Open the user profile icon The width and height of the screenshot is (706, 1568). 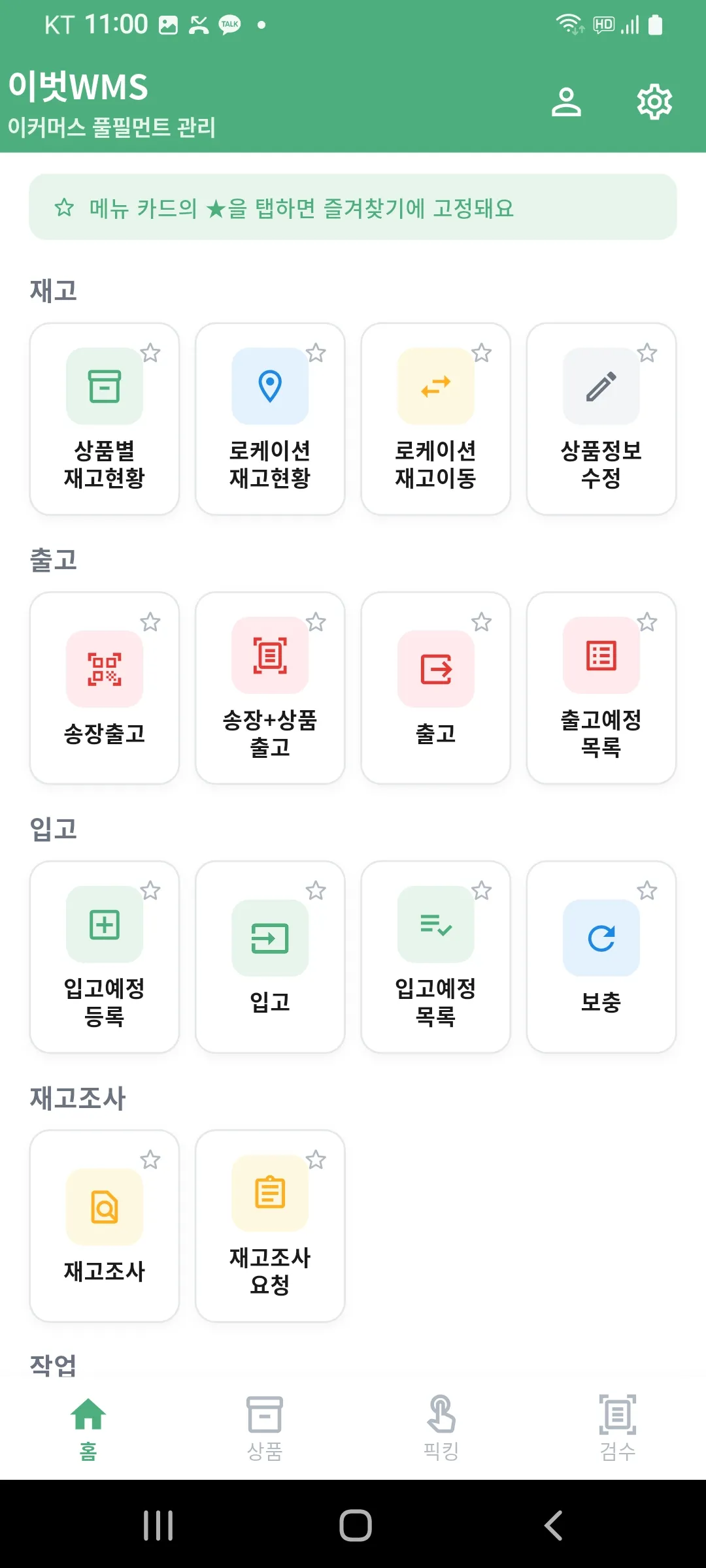point(566,102)
